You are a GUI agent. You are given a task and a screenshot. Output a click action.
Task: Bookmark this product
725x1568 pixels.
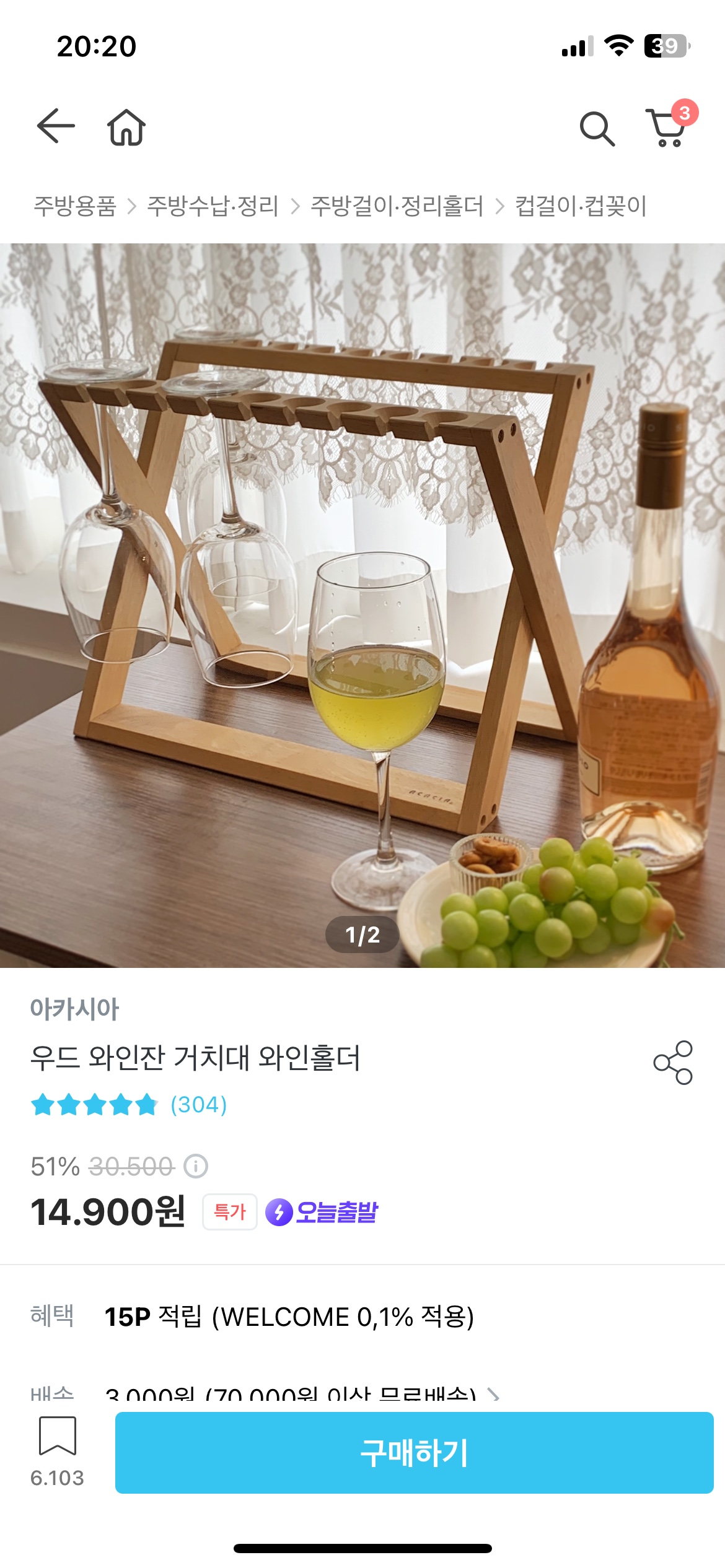[x=57, y=1435]
